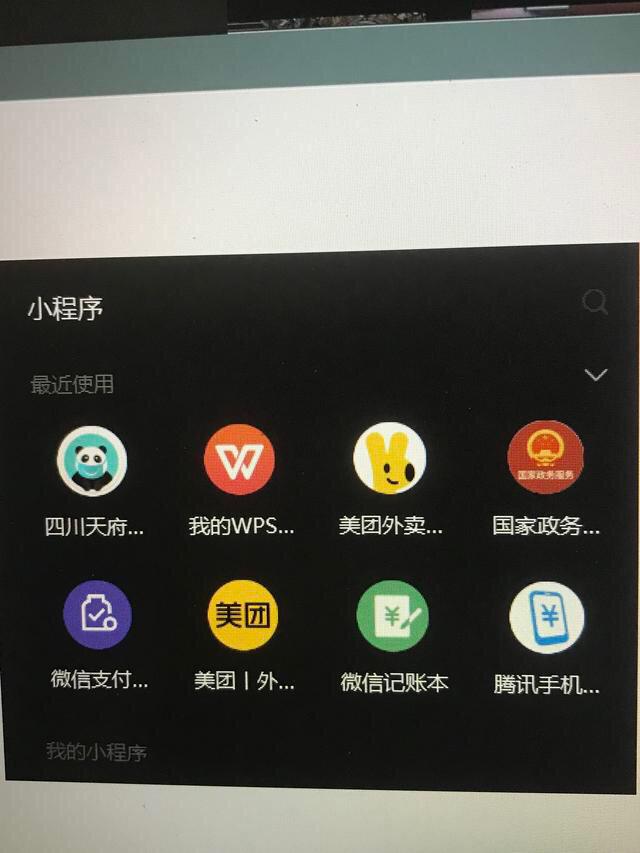Viewport: 640px width, 853px height.
Task: Open the mini program search icon
Action: [594, 302]
